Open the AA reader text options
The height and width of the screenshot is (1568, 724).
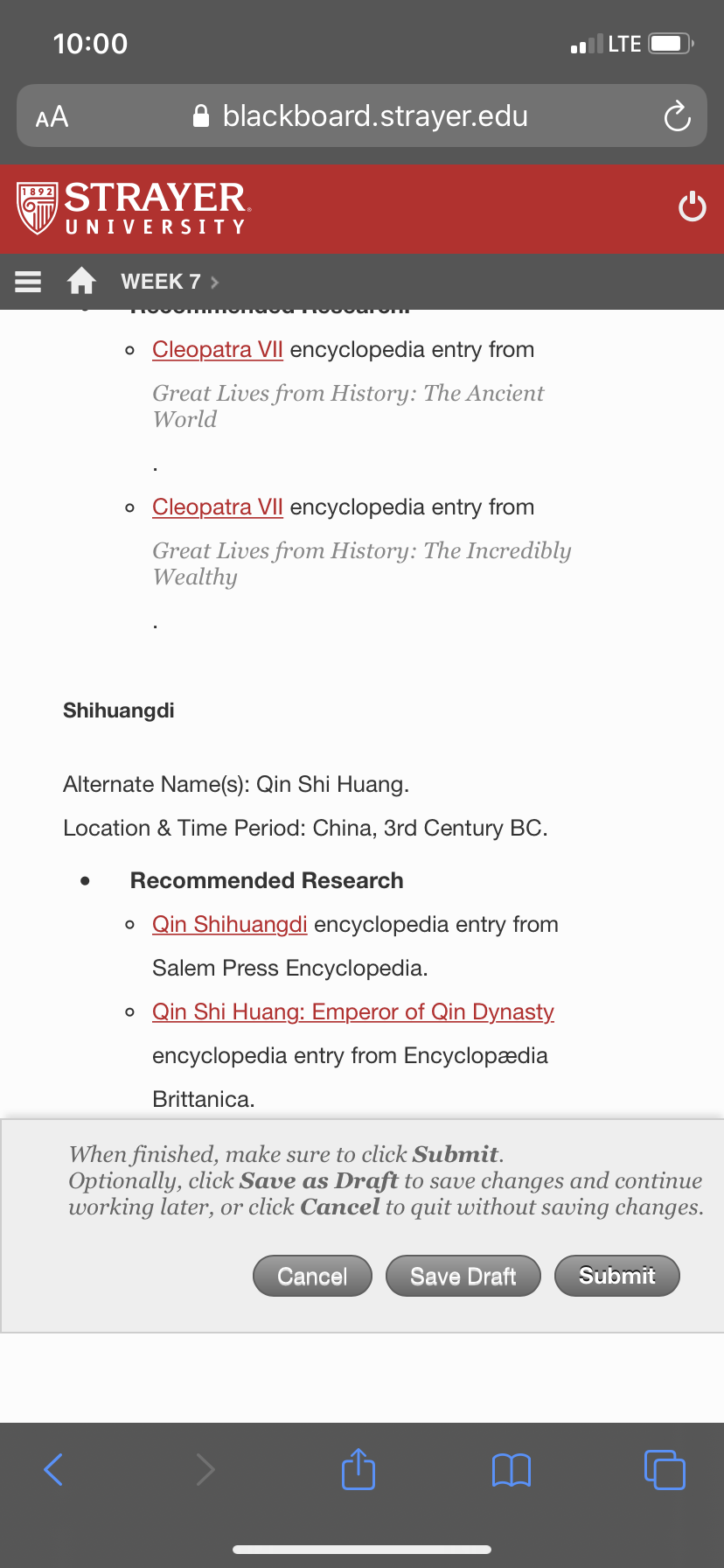coord(52,116)
